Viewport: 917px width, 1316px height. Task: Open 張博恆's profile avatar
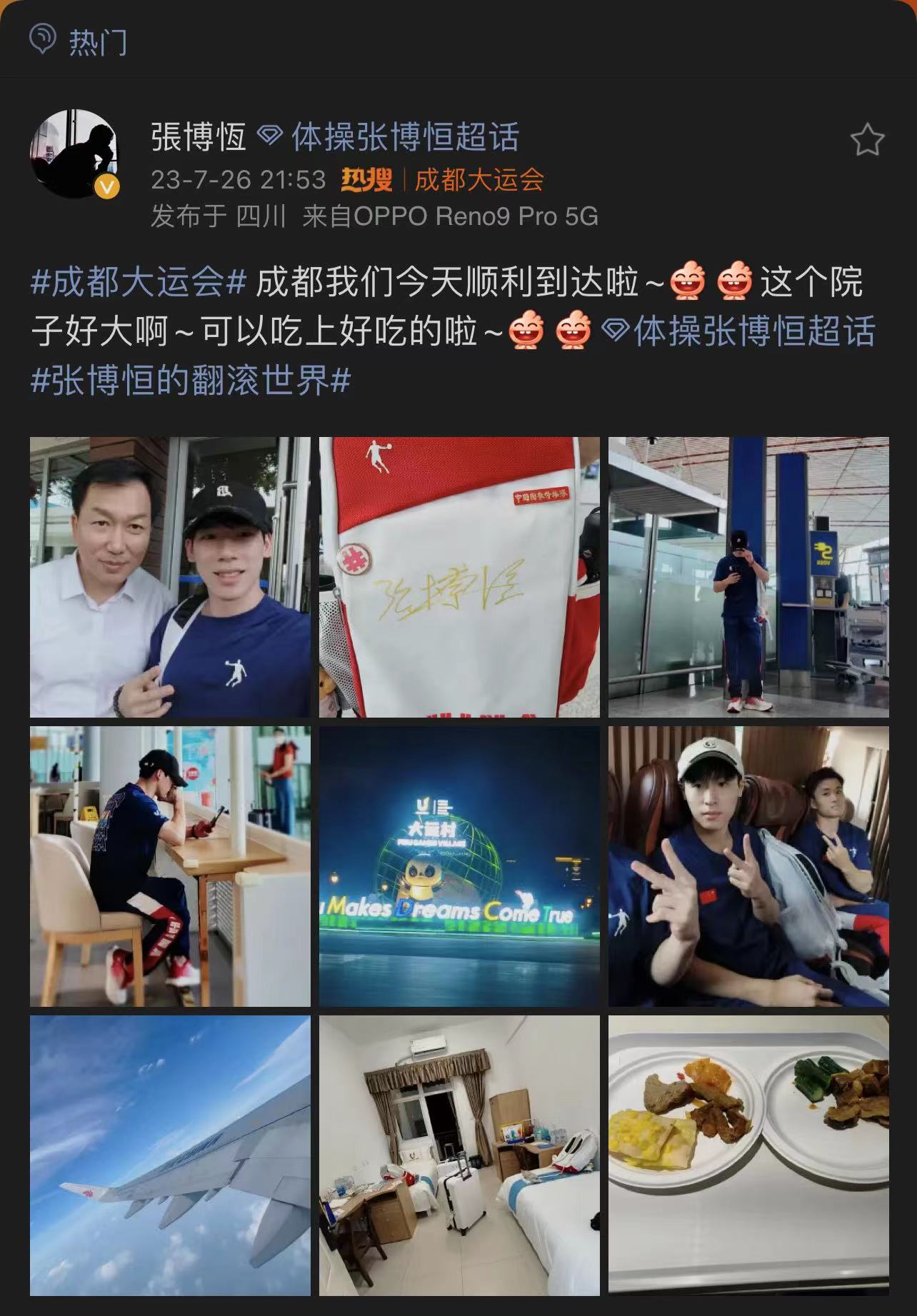coord(74,153)
